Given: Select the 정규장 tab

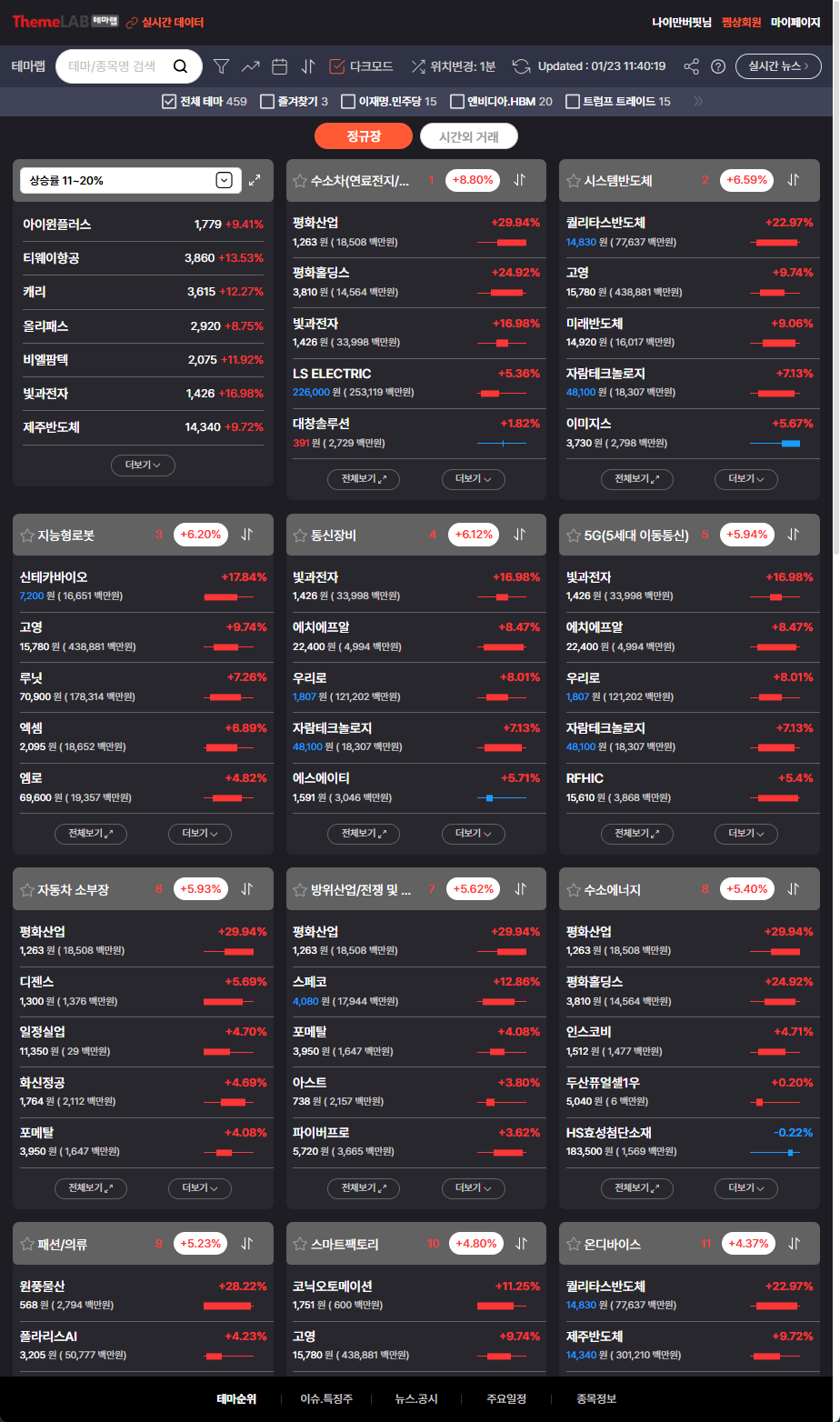Looking at the screenshot, I should [x=364, y=136].
